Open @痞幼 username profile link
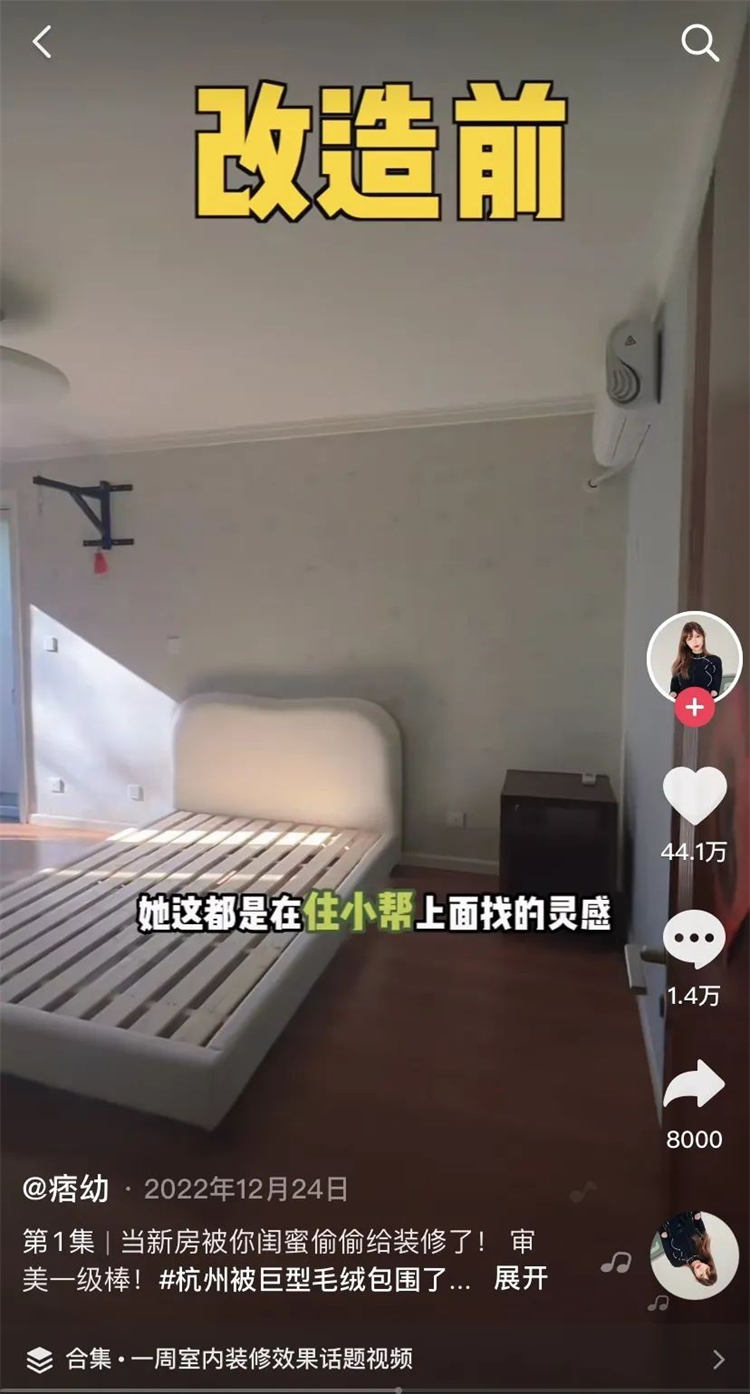750x1394 pixels. click(66, 1189)
